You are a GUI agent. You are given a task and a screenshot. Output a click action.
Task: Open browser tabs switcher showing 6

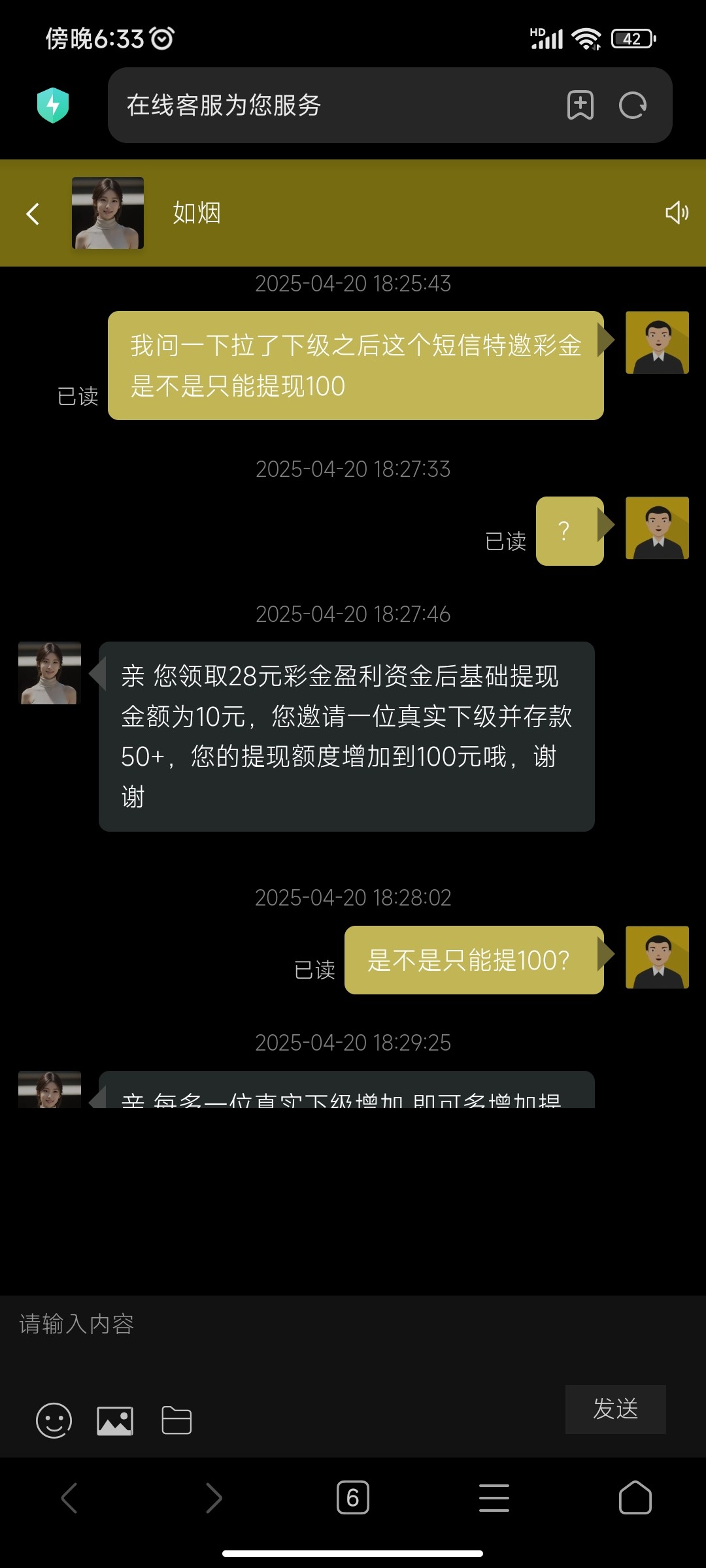353,1497
